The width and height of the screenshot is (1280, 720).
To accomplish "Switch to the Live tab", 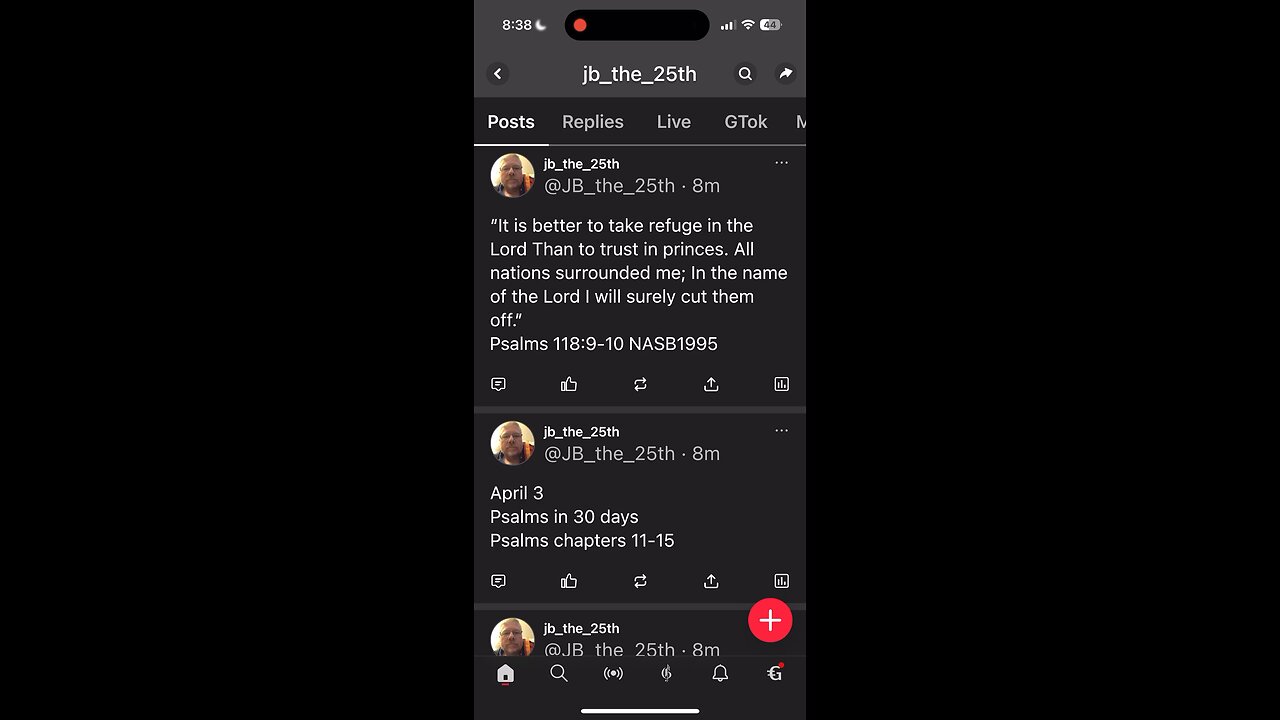I will point(673,122).
